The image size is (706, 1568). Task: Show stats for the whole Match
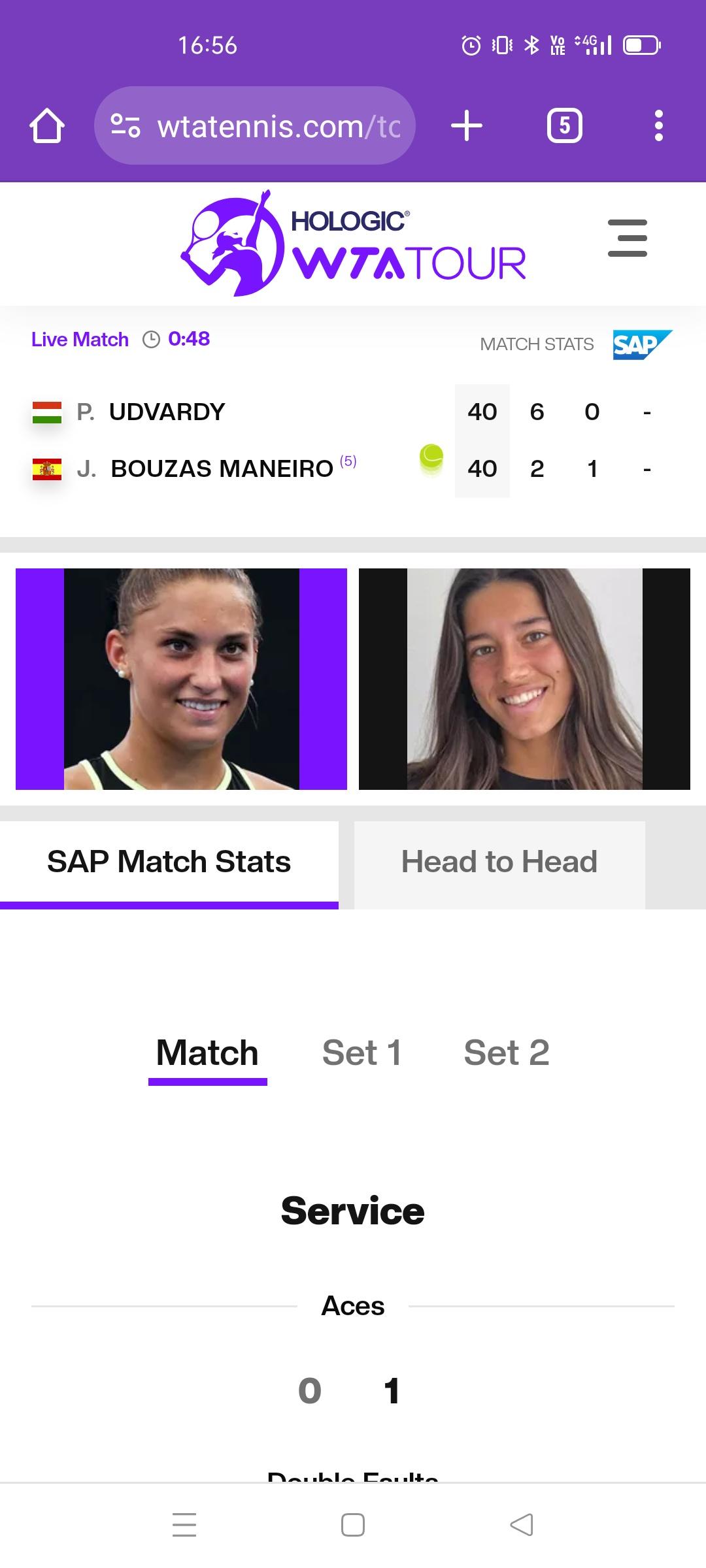coord(207,1053)
